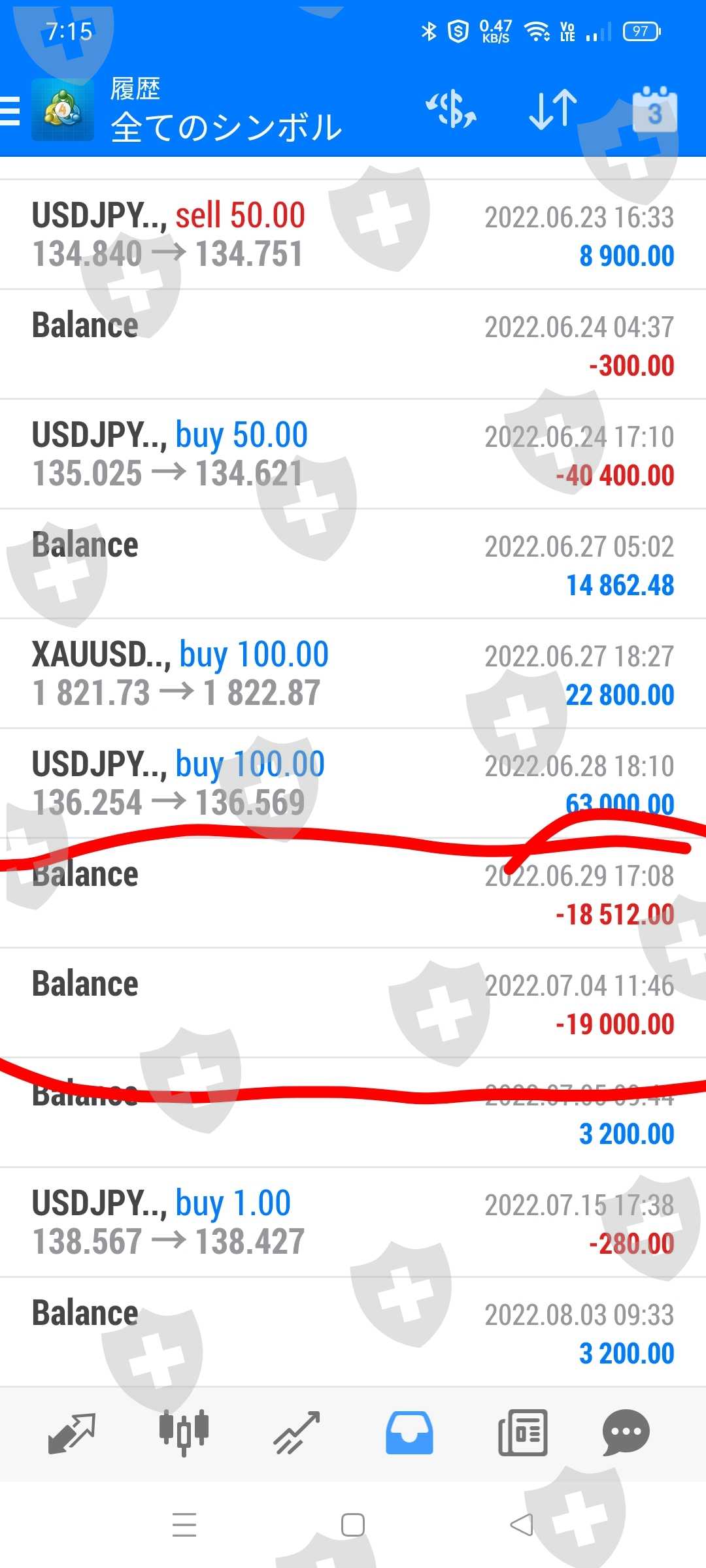View the USDJPY buy 100.00 trade
This screenshot has width=706, height=1568.
pyautogui.click(x=353, y=783)
